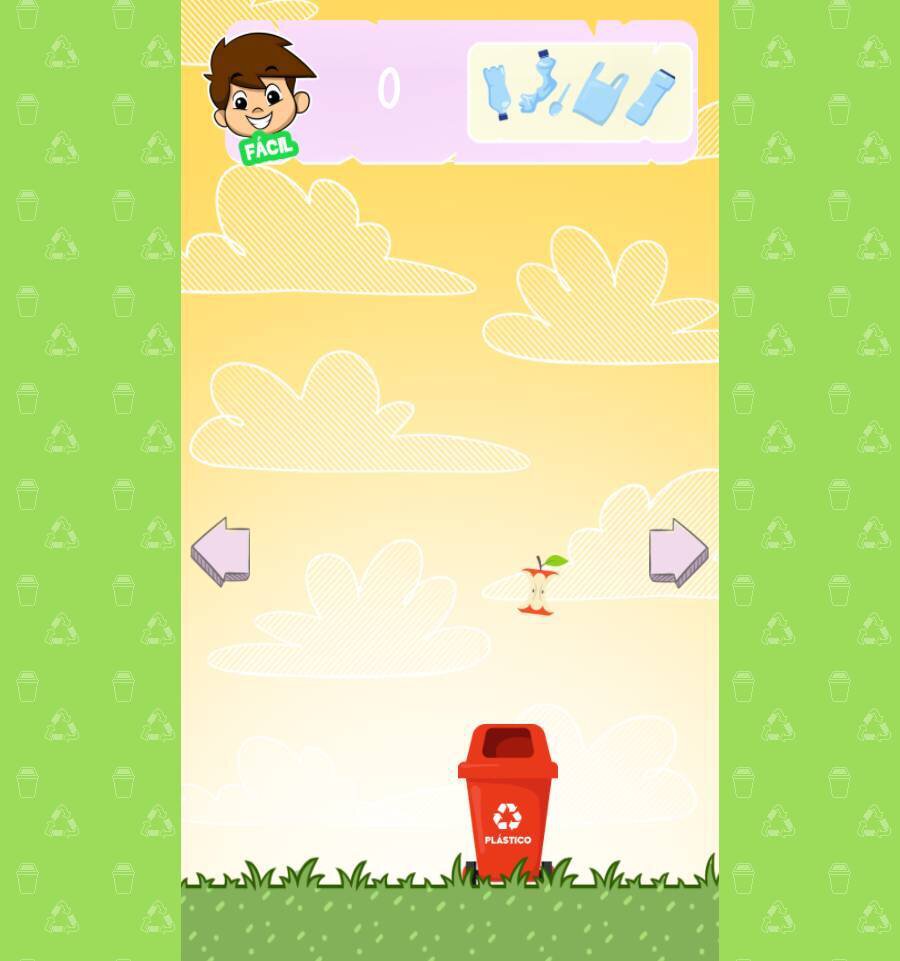The height and width of the screenshot is (961, 900).
Task: Move the plastic bin right with arrow
Action: 678,552
